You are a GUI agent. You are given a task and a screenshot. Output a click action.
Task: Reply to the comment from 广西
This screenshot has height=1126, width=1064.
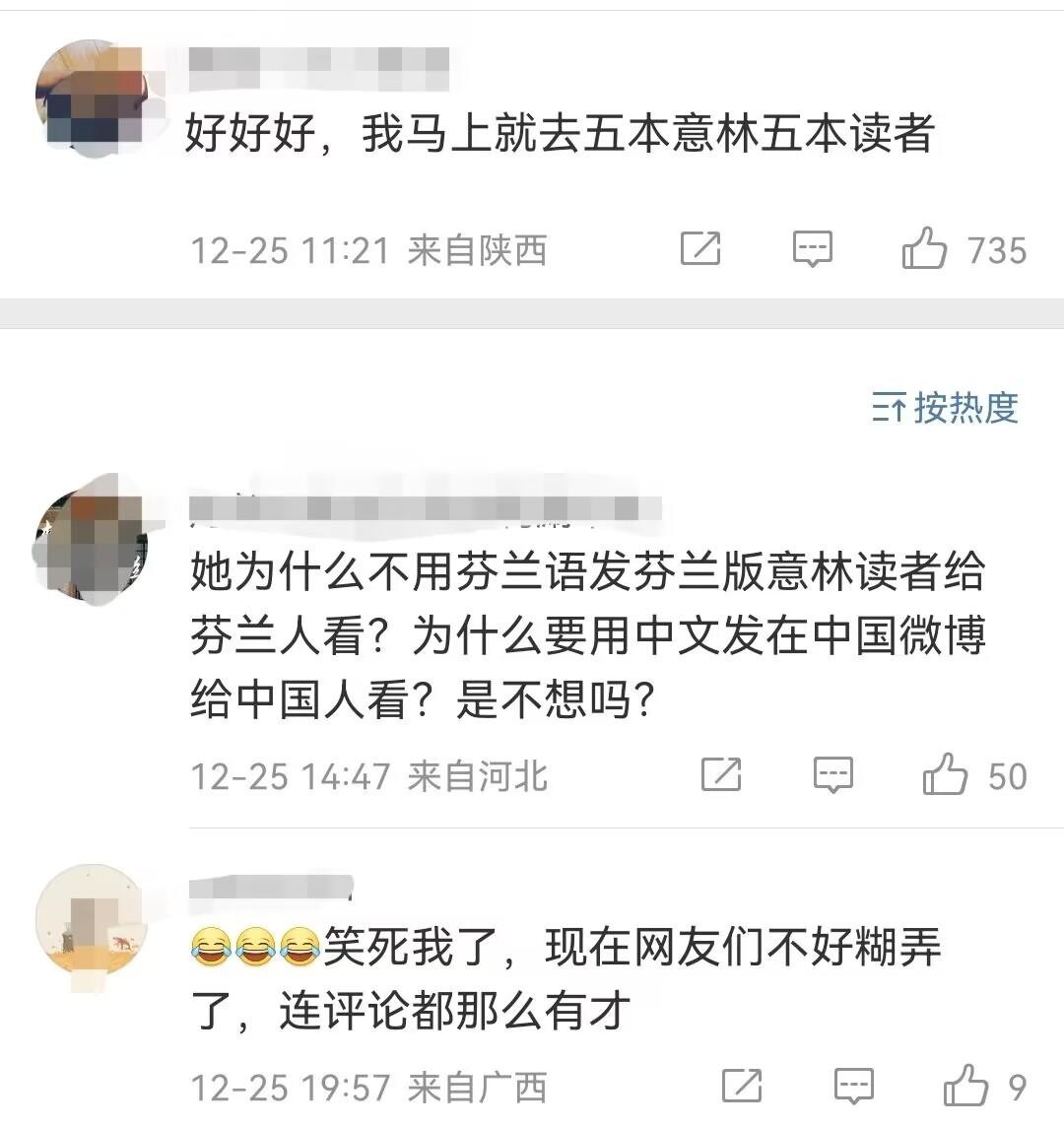(853, 1087)
